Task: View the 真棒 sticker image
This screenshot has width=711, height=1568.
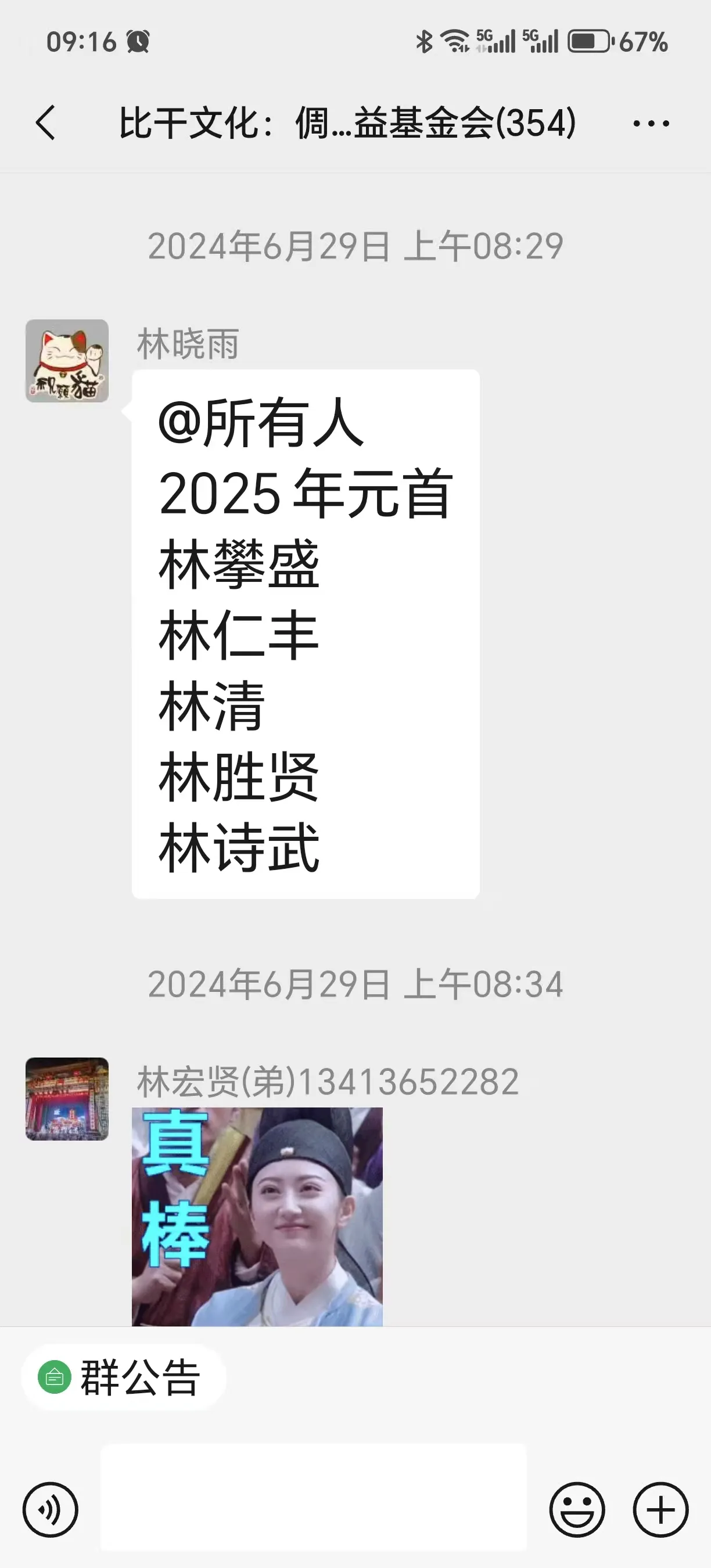Action: coord(257,1216)
